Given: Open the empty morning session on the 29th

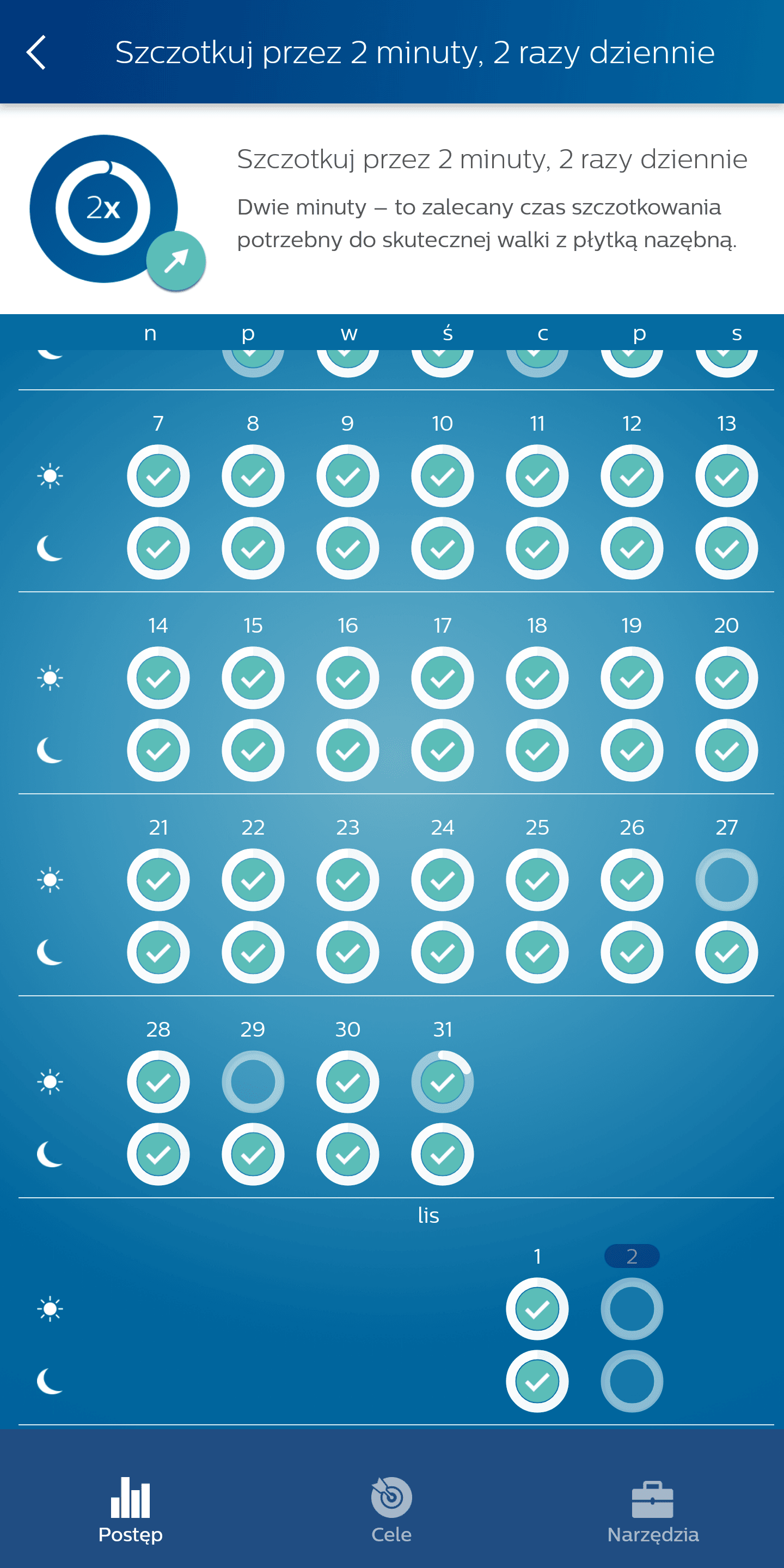Looking at the screenshot, I should [253, 1082].
